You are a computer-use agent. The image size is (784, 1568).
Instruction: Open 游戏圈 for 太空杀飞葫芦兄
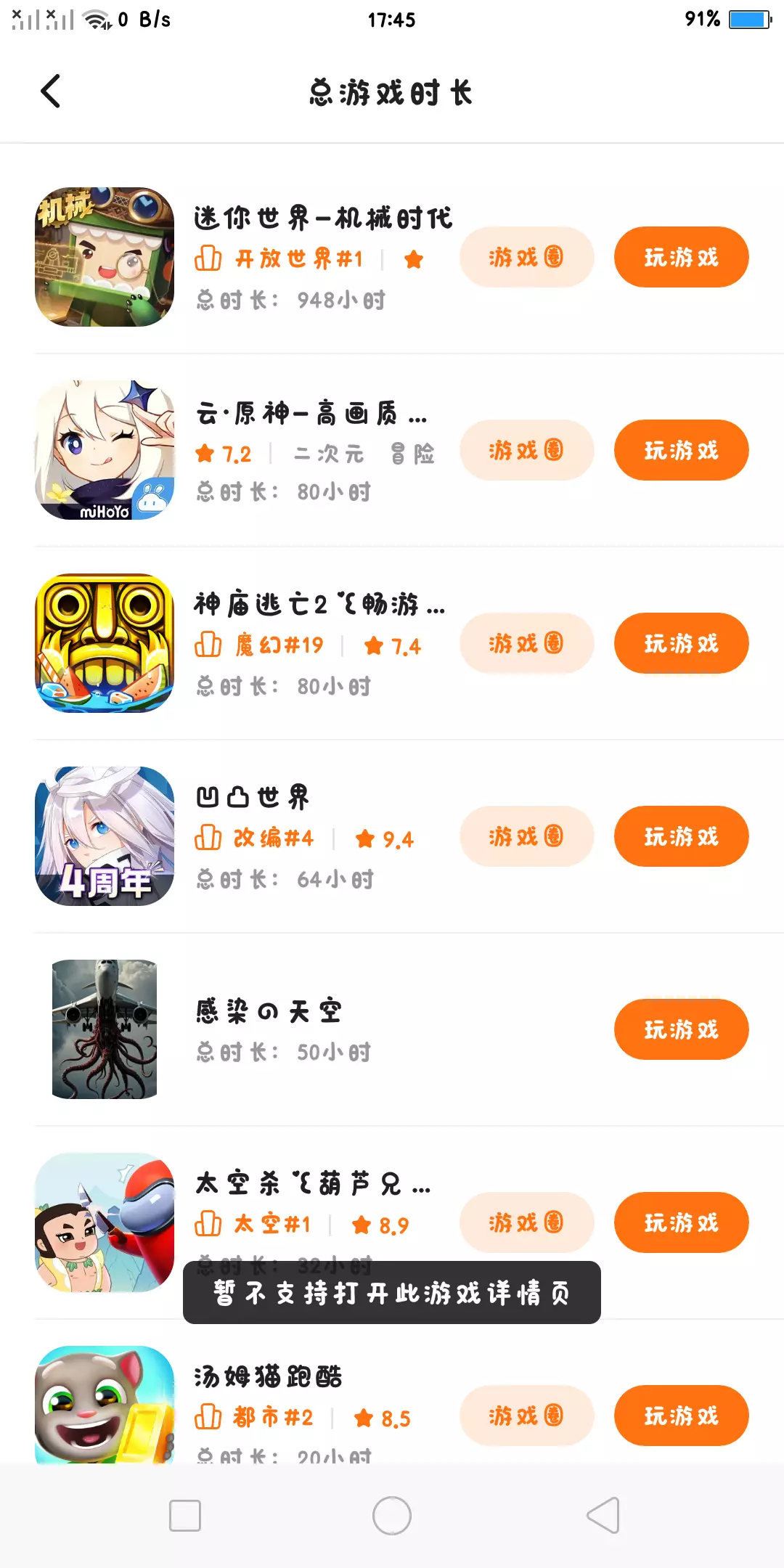(x=526, y=1222)
